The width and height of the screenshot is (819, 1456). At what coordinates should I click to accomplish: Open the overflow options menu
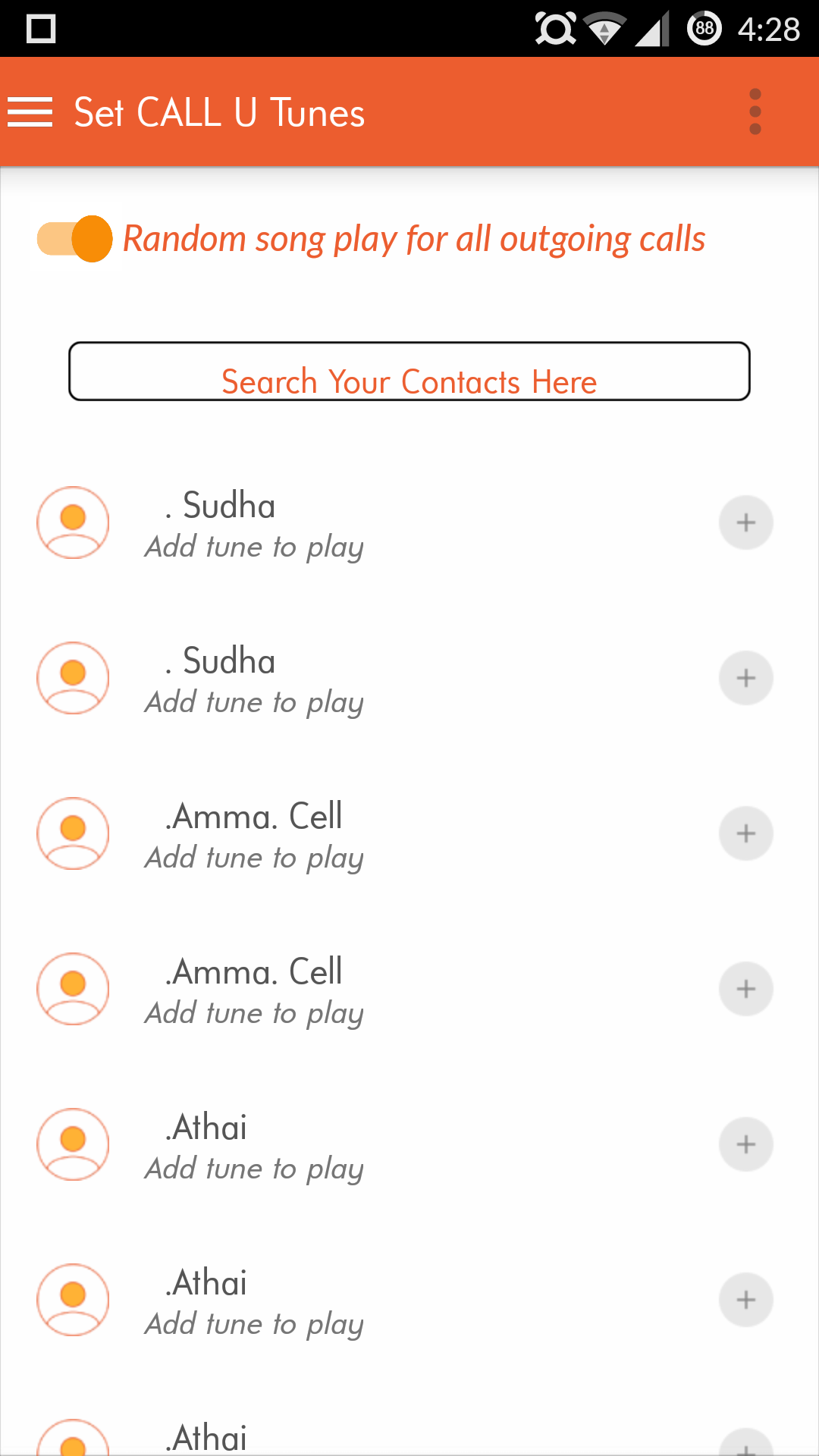coord(755,111)
